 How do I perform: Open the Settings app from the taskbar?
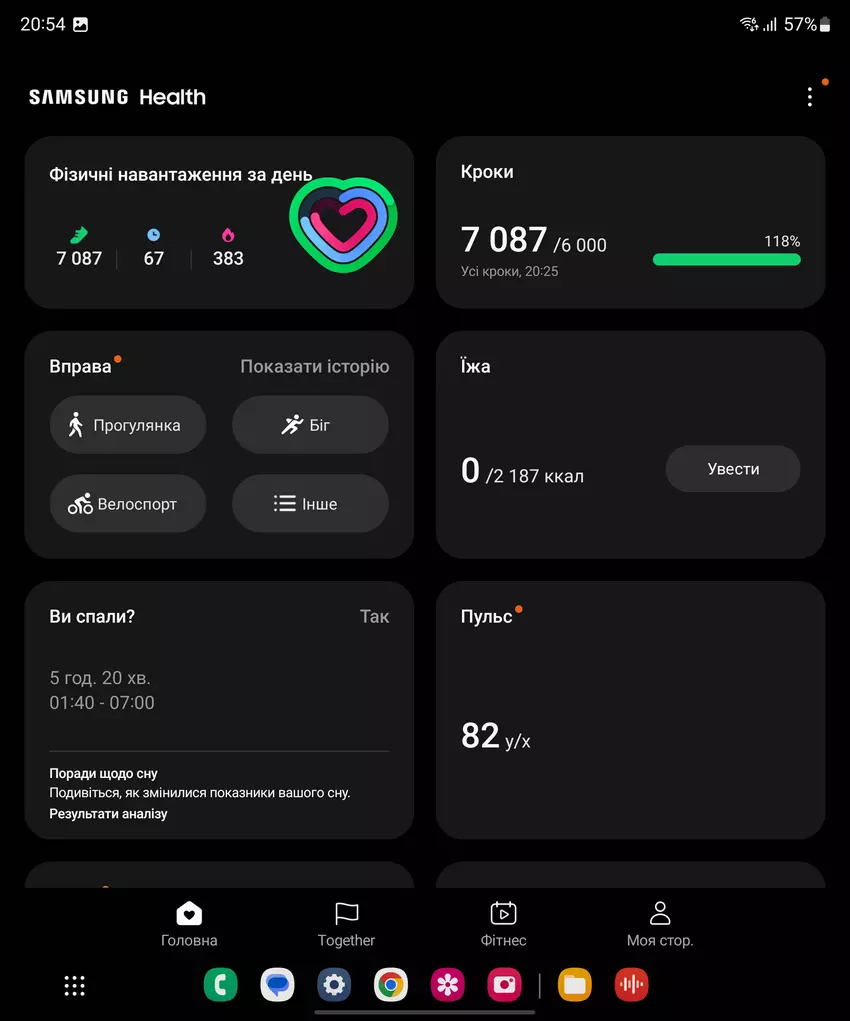click(x=334, y=986)
